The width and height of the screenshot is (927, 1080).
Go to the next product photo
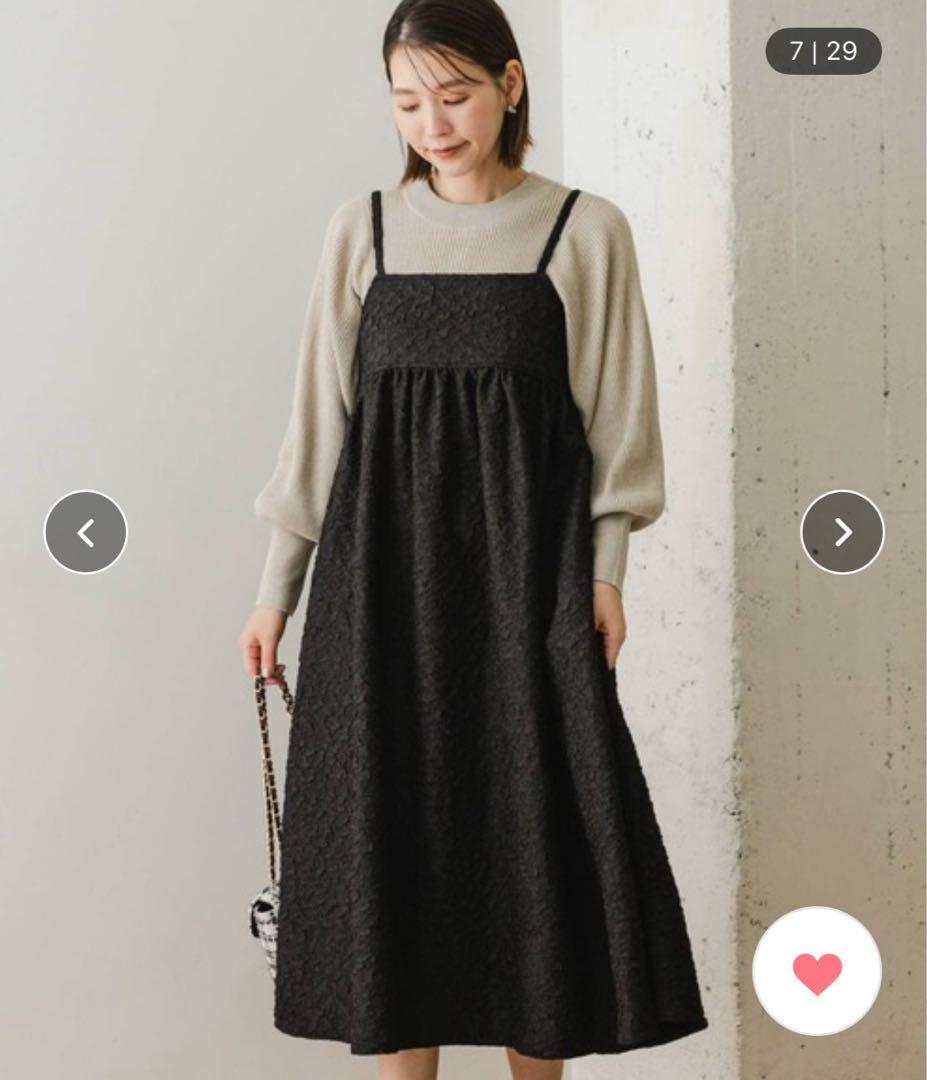coord(842,532)
